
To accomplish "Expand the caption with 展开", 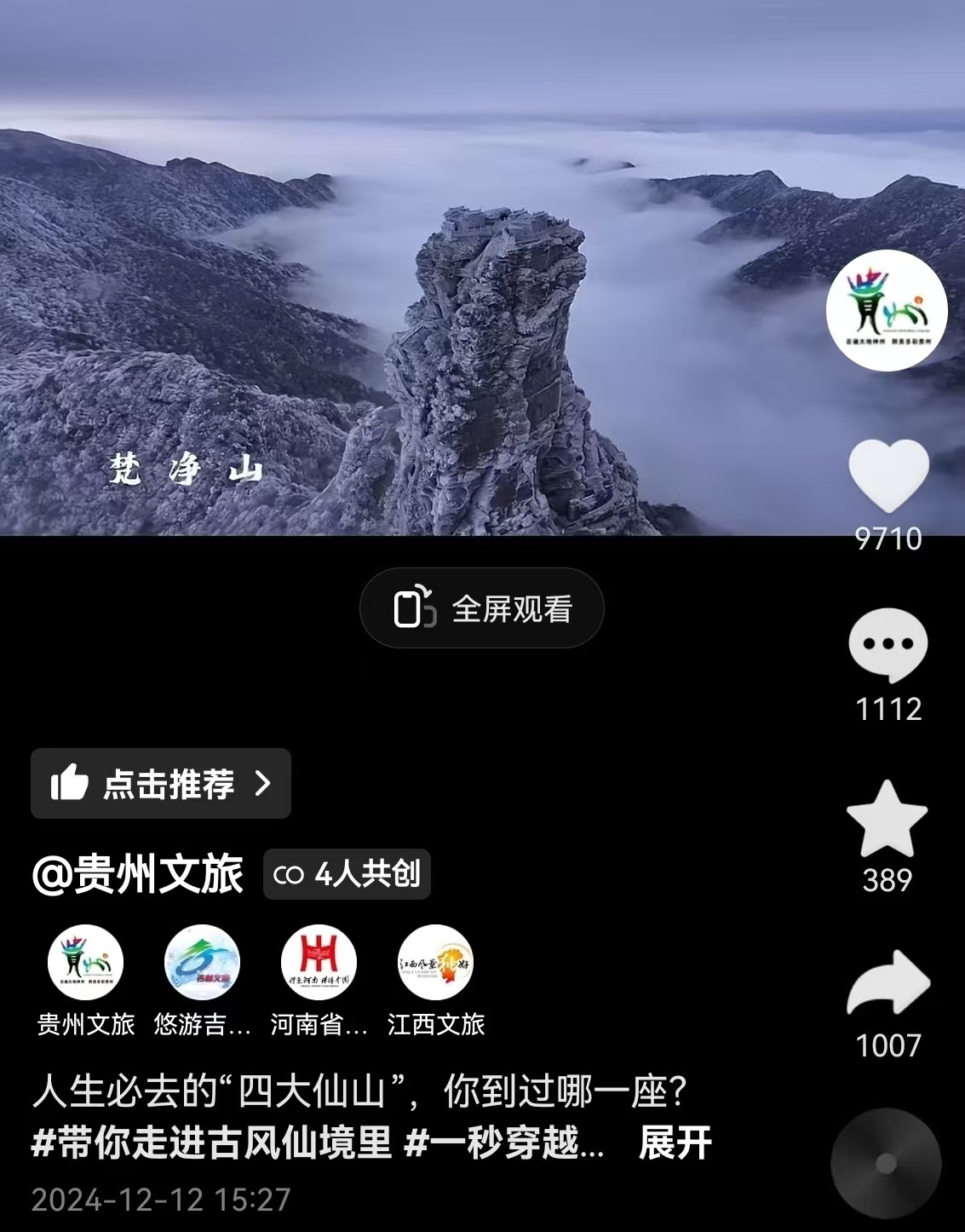I will (675, 1143).
